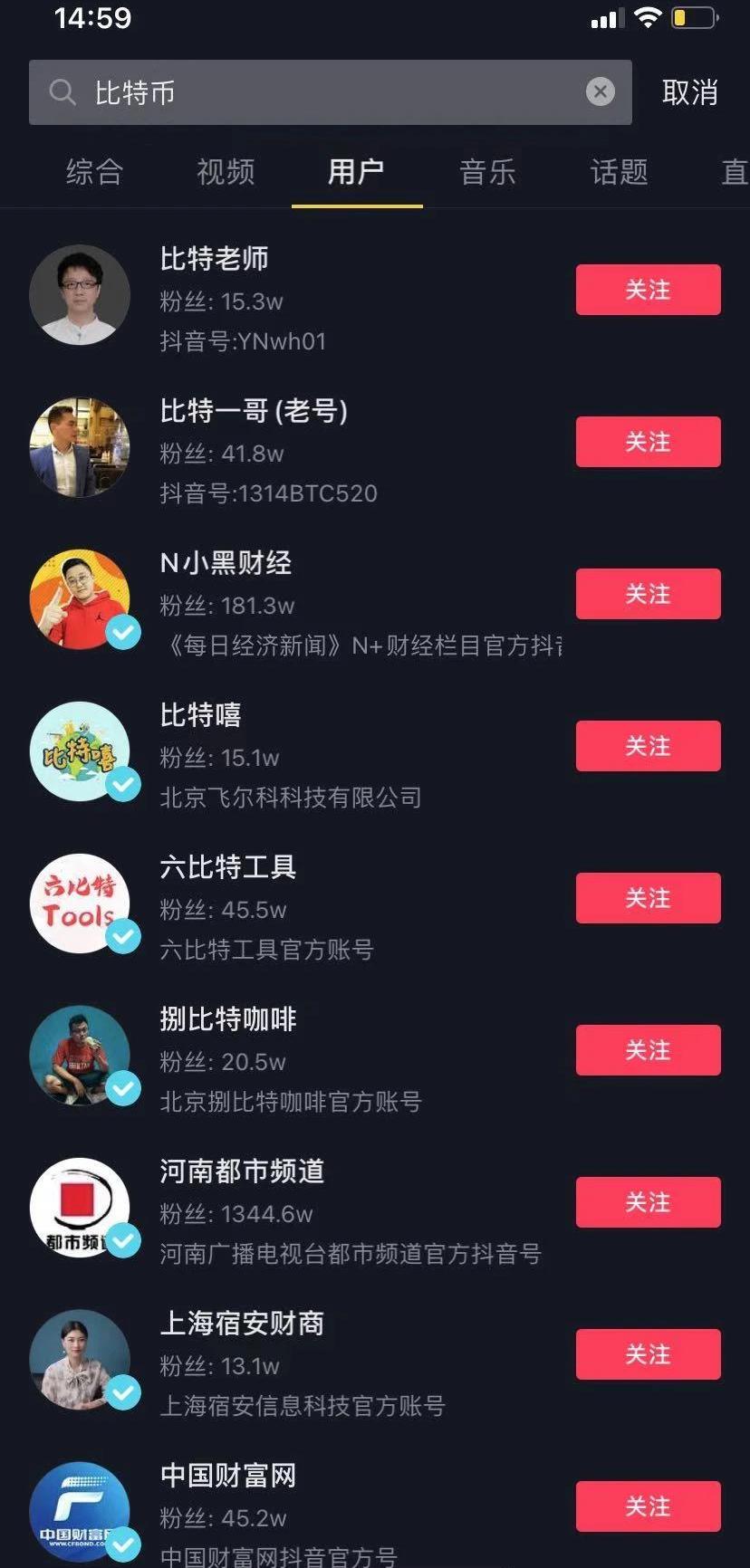Screen dimensions: 750x1568
Task: View the 河南都市频道 profile
Action: pyautogui.click(x=242, y=1171)
